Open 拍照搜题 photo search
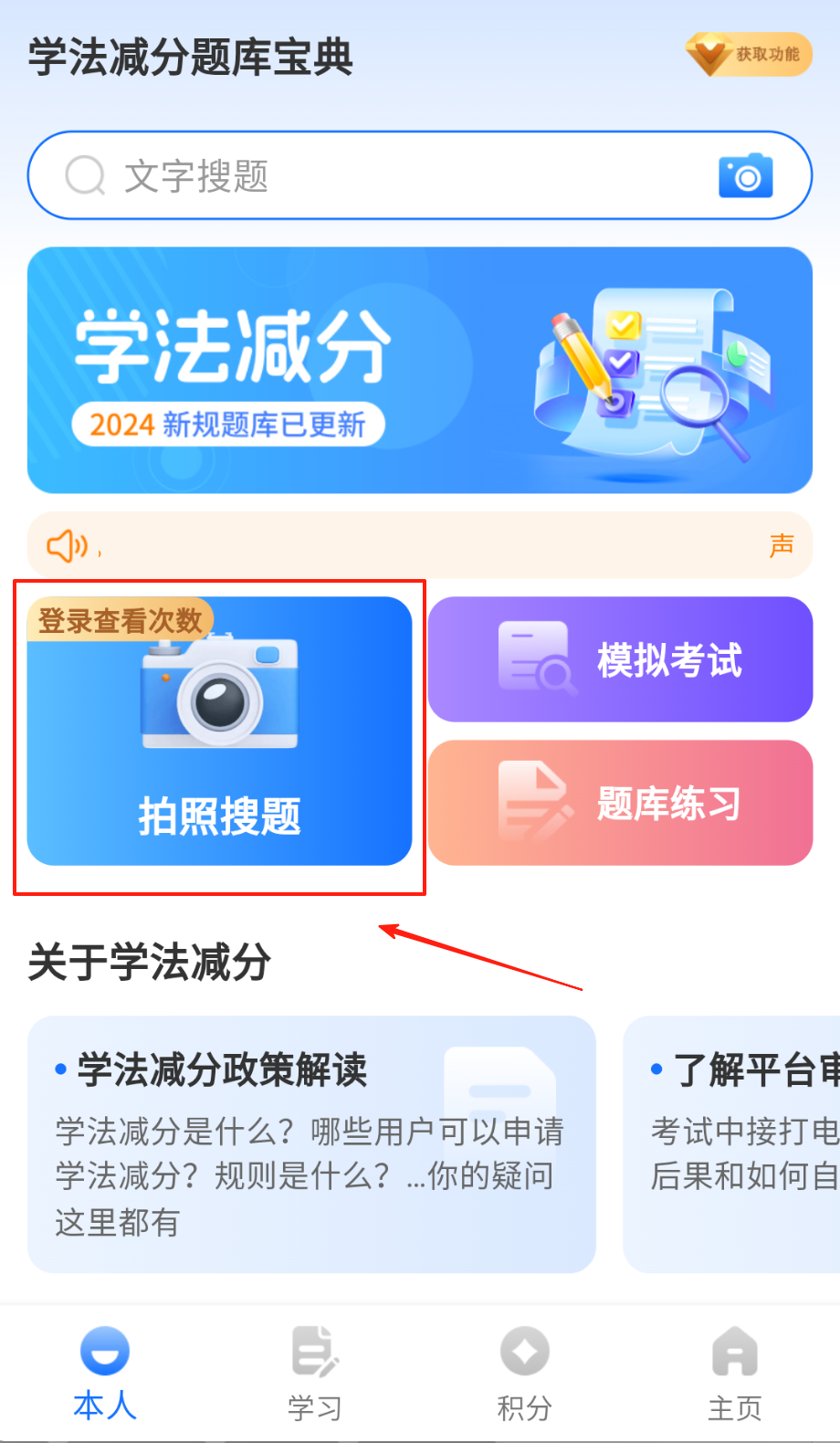 (219, 731)
